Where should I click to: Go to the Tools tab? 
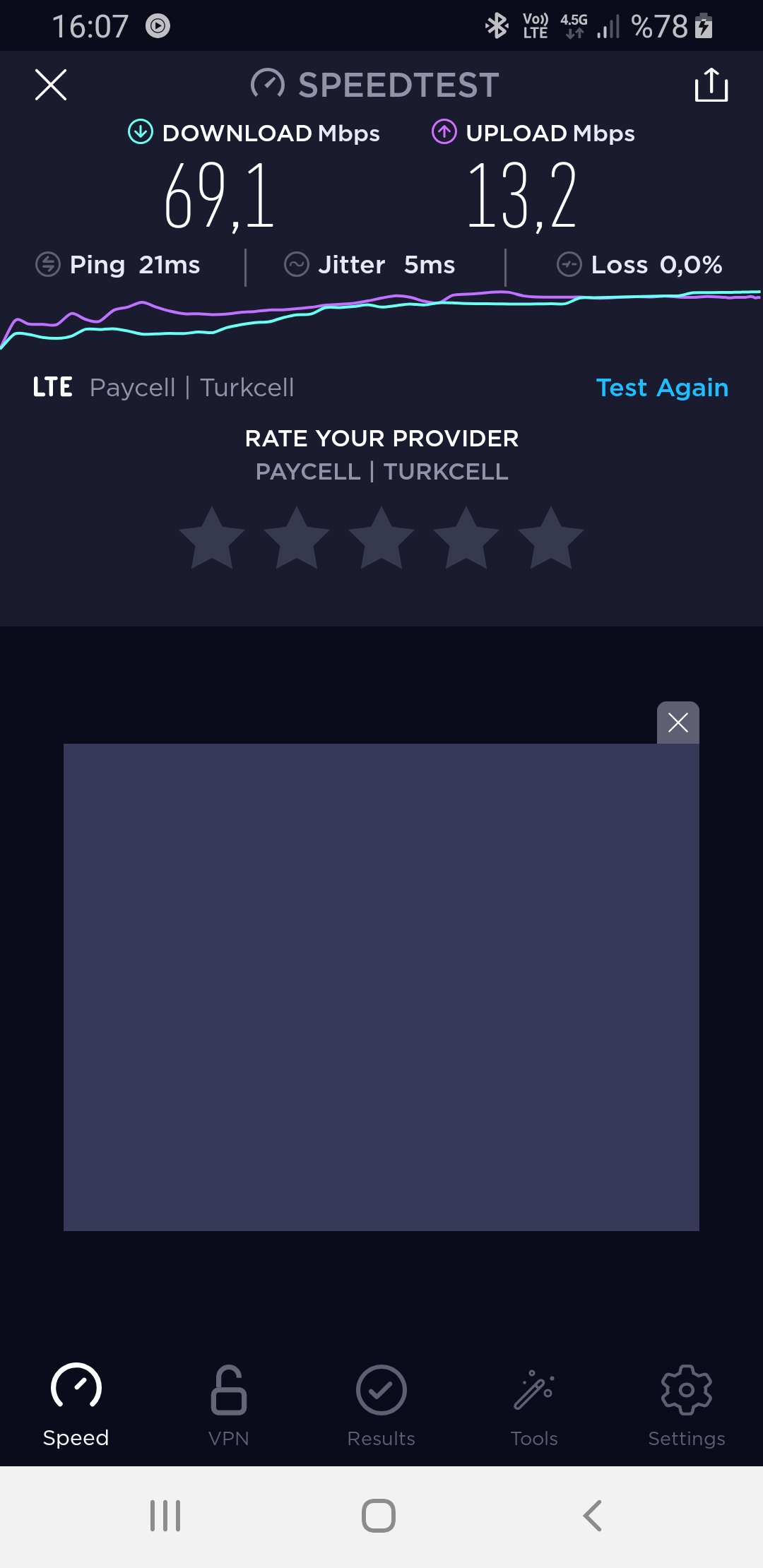coord(534,1406)
